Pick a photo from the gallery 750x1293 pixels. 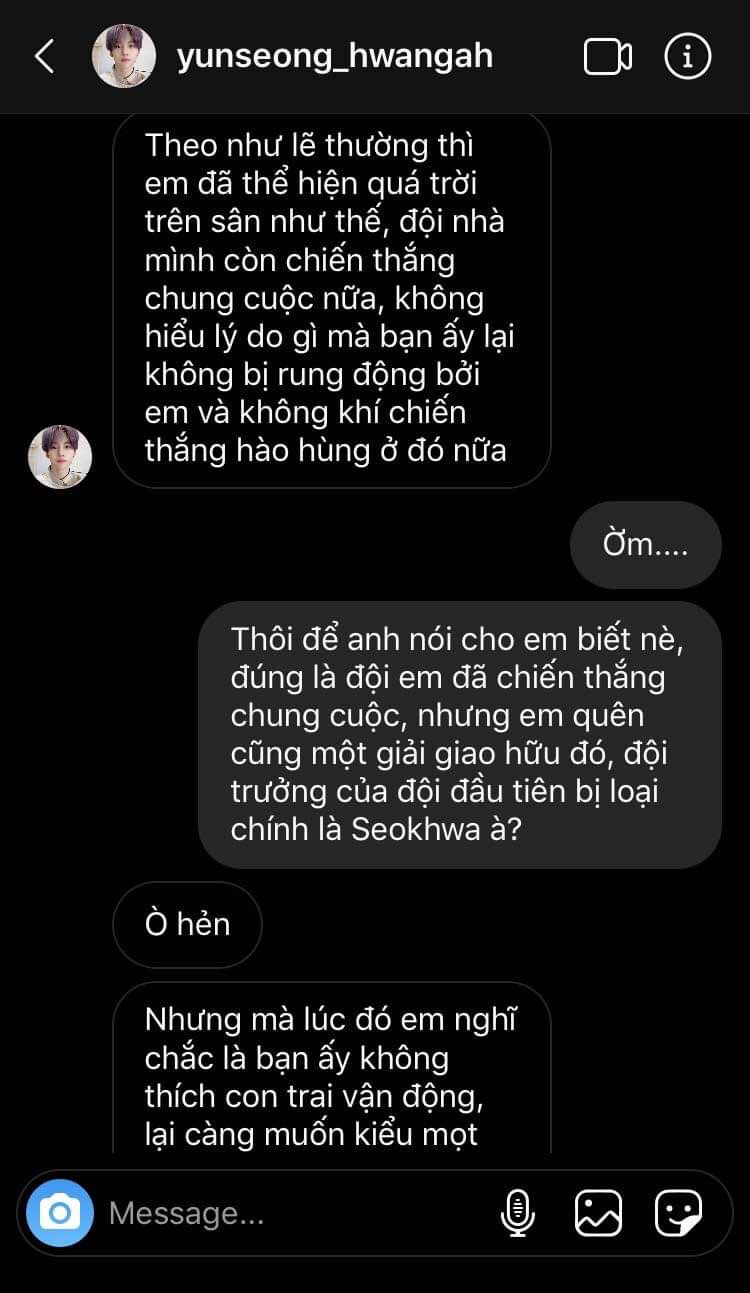click(598, 1213)
